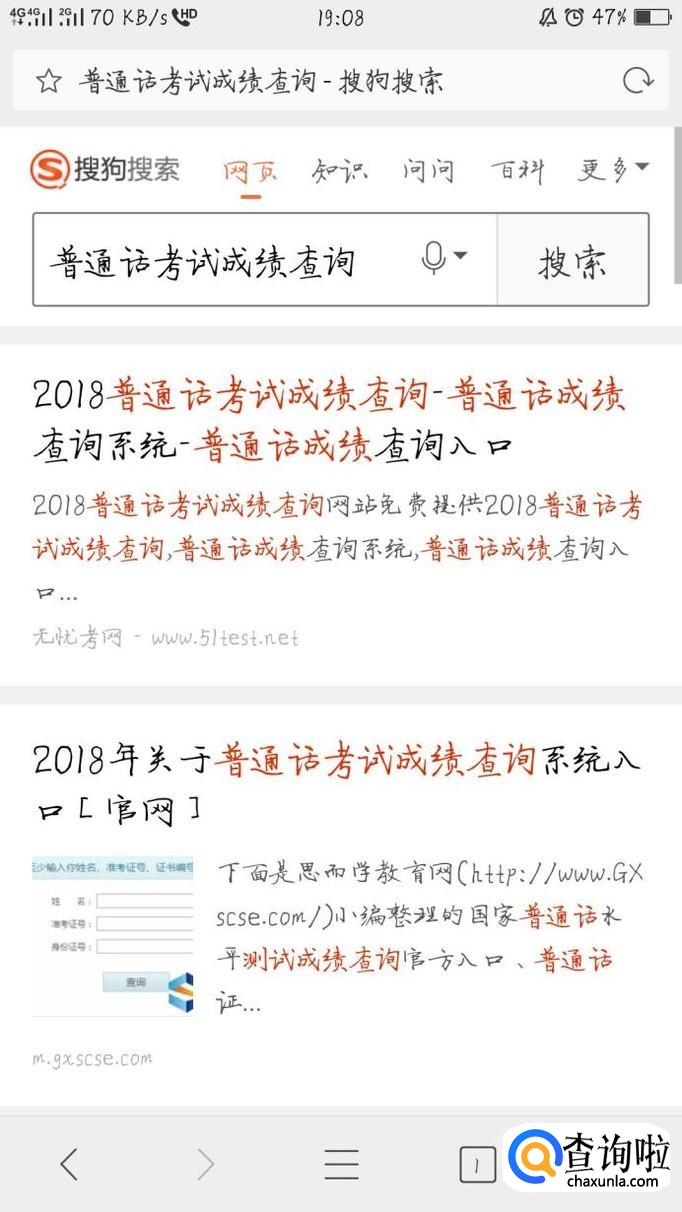
Task: Open the browser menu
Action: tap(341, 1164)
